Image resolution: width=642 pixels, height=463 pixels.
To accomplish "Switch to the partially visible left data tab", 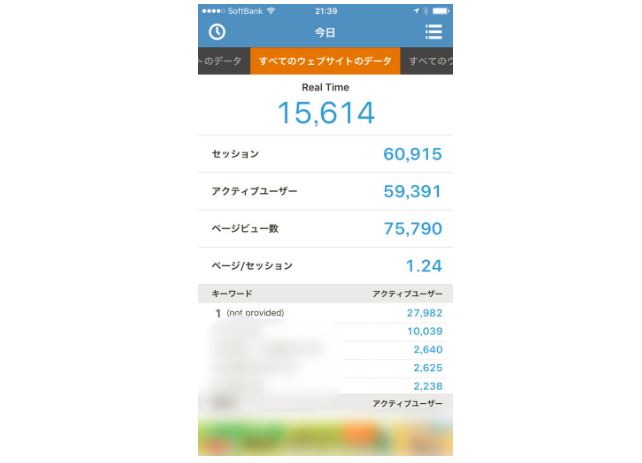I will point(223,61).
